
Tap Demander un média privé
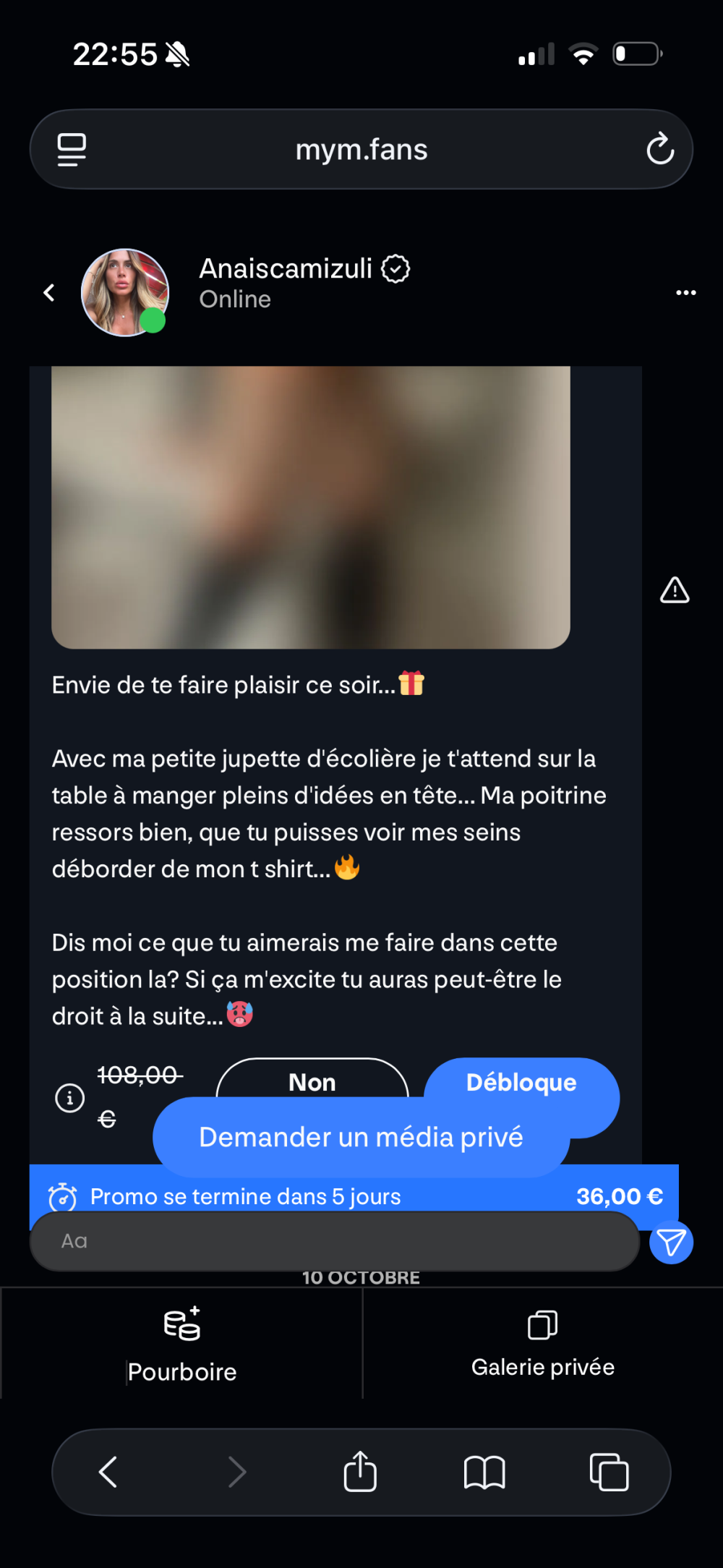pos(361,1137)
